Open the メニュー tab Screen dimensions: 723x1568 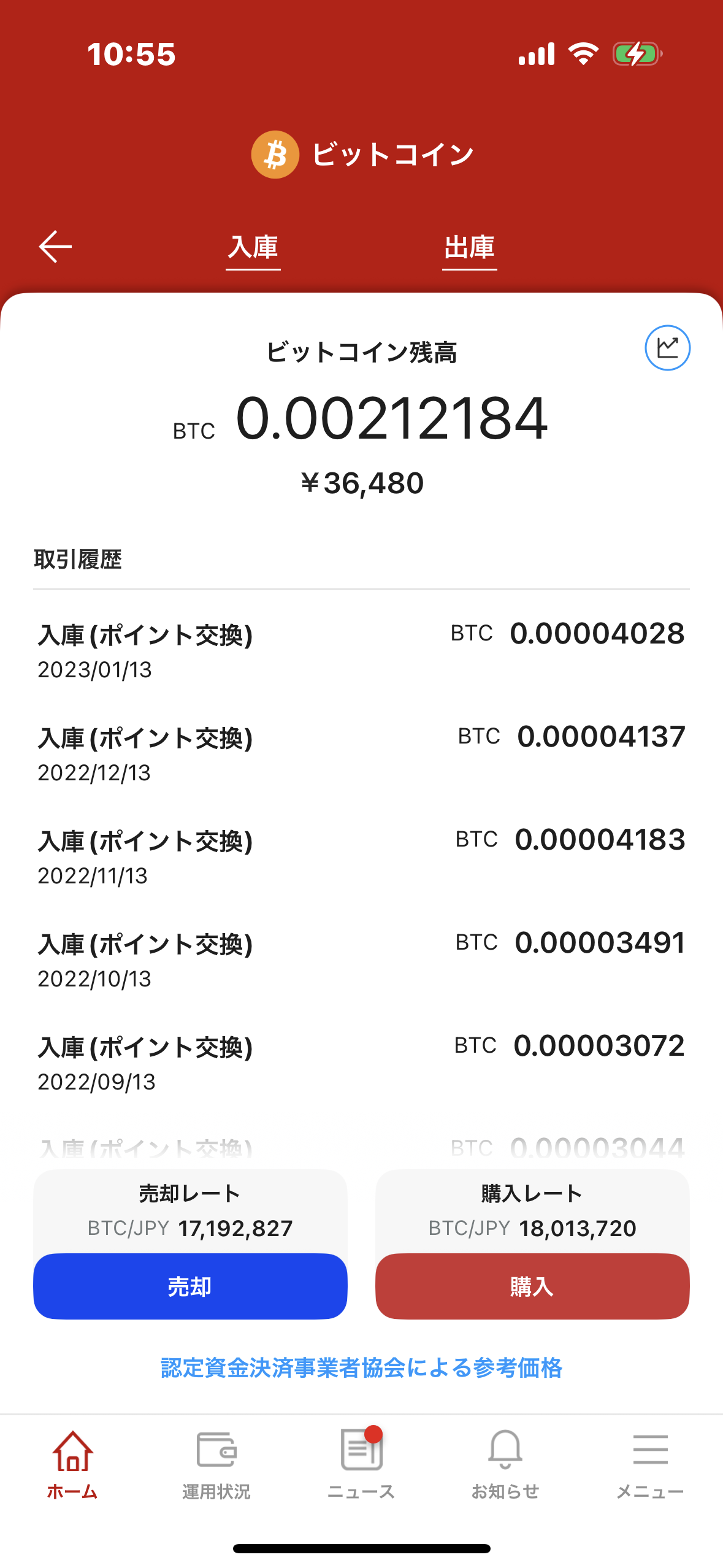pos(650,1464)
